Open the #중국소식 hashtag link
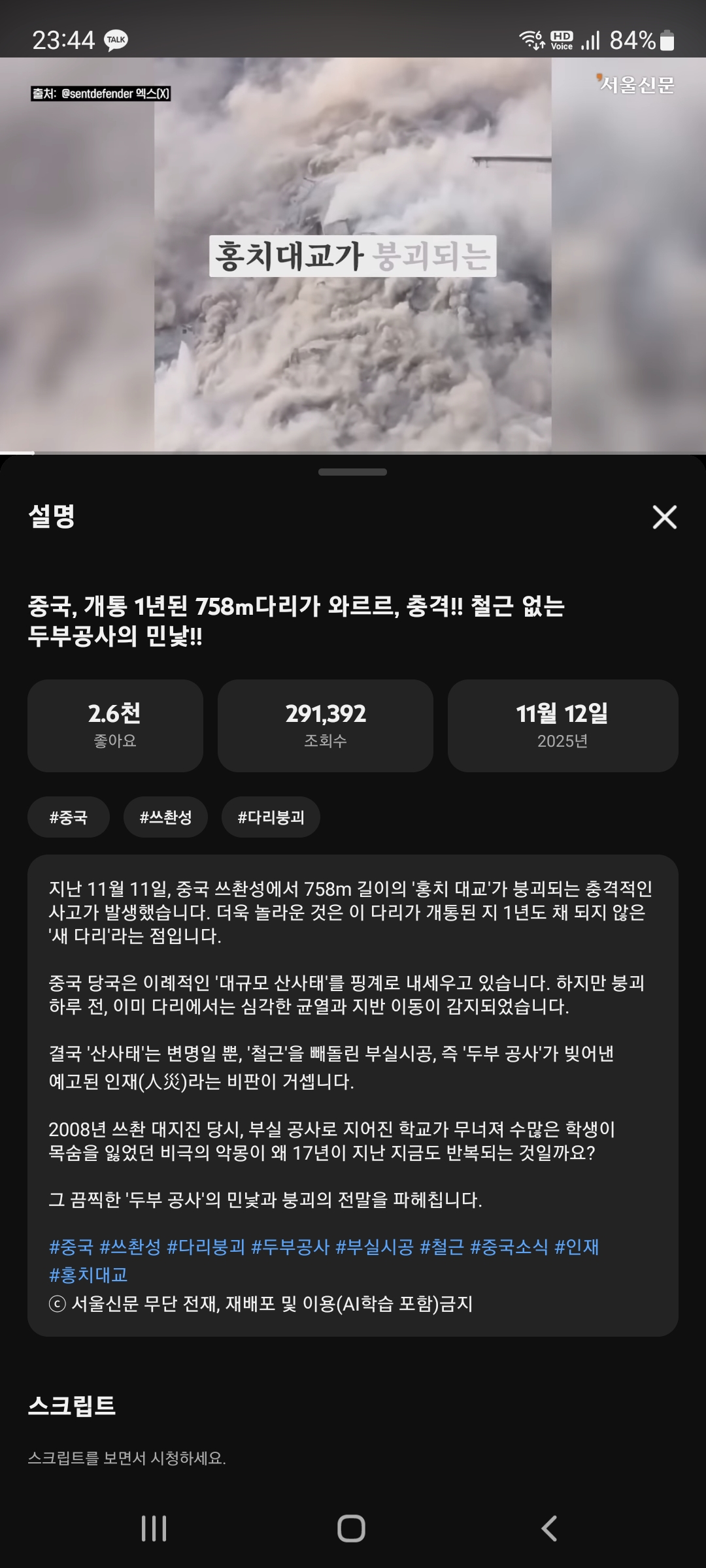The height and width of the screenshot is (1568, 706). (509, 1247)
